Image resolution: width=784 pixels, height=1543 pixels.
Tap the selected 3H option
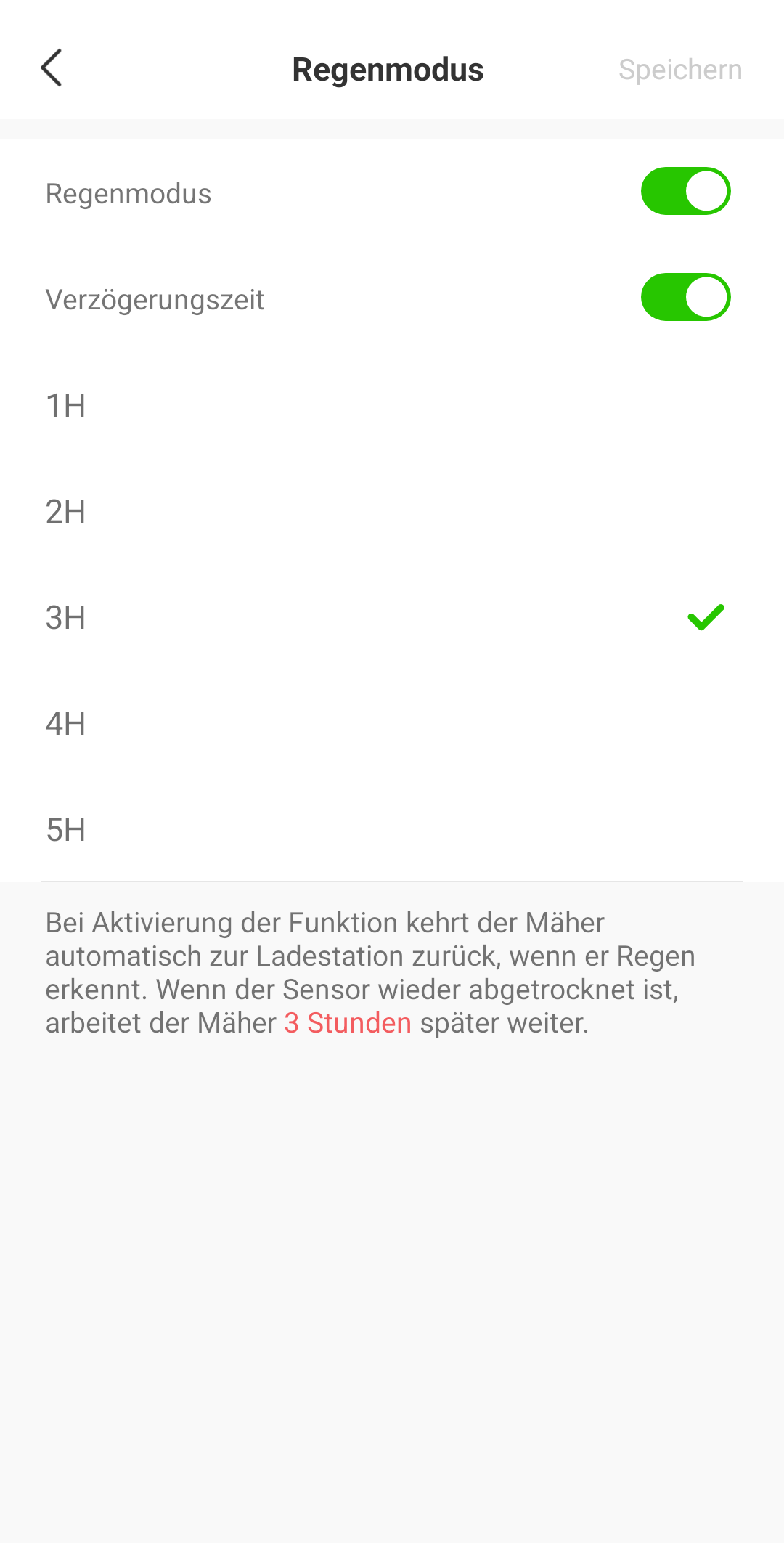(392, 617)
